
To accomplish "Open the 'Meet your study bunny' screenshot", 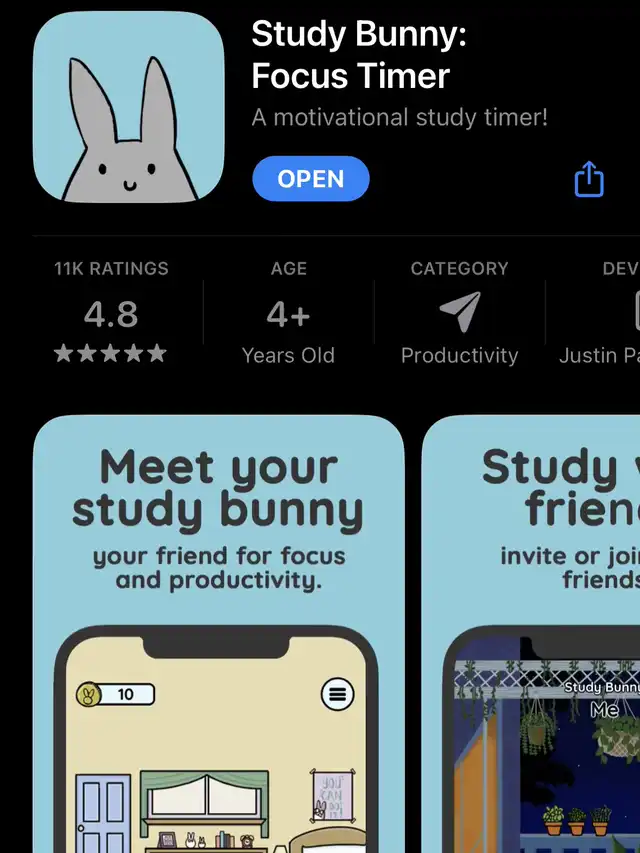I will [219, 634].
